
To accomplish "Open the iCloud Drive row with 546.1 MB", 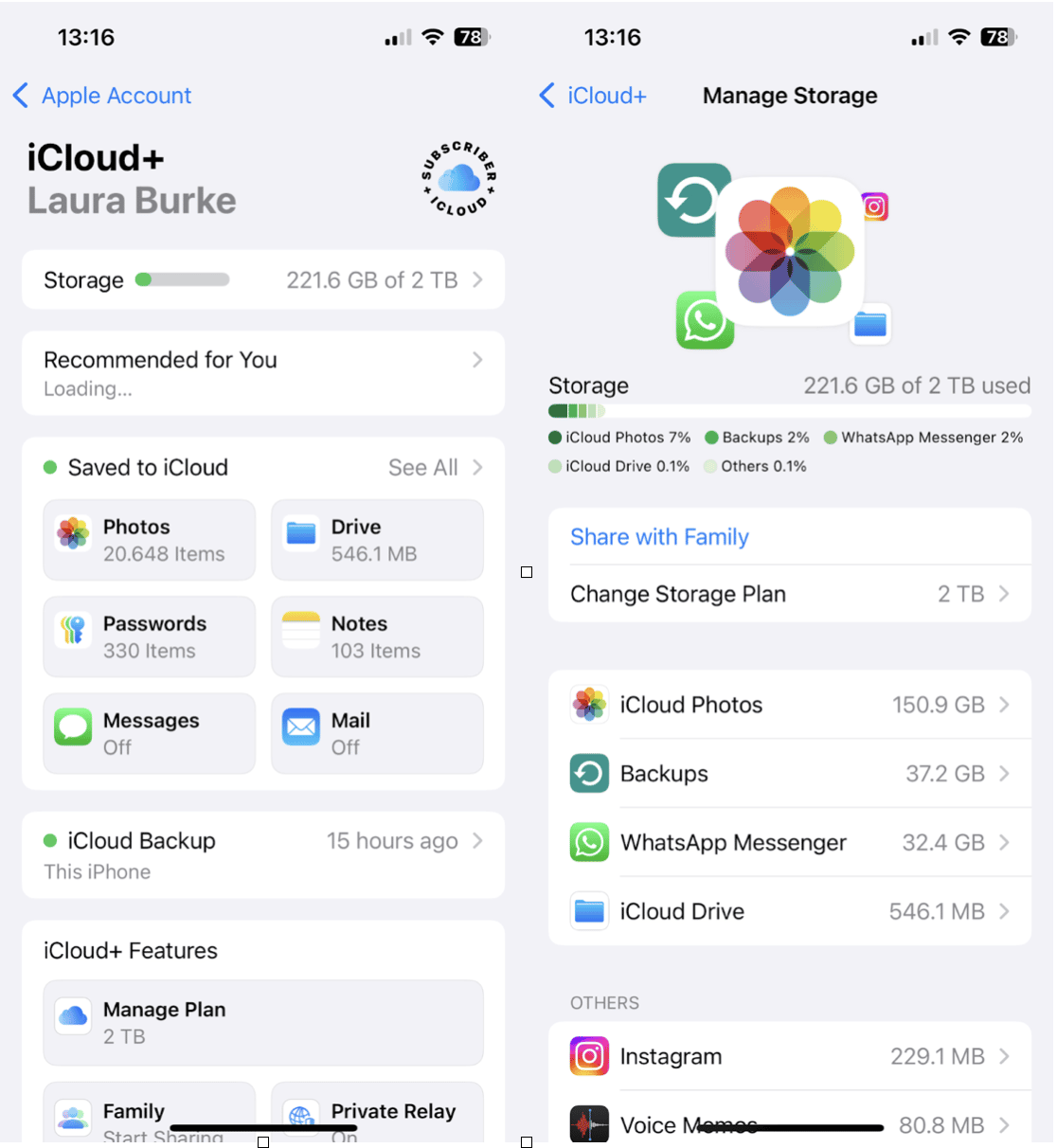I will click(789, 911).
